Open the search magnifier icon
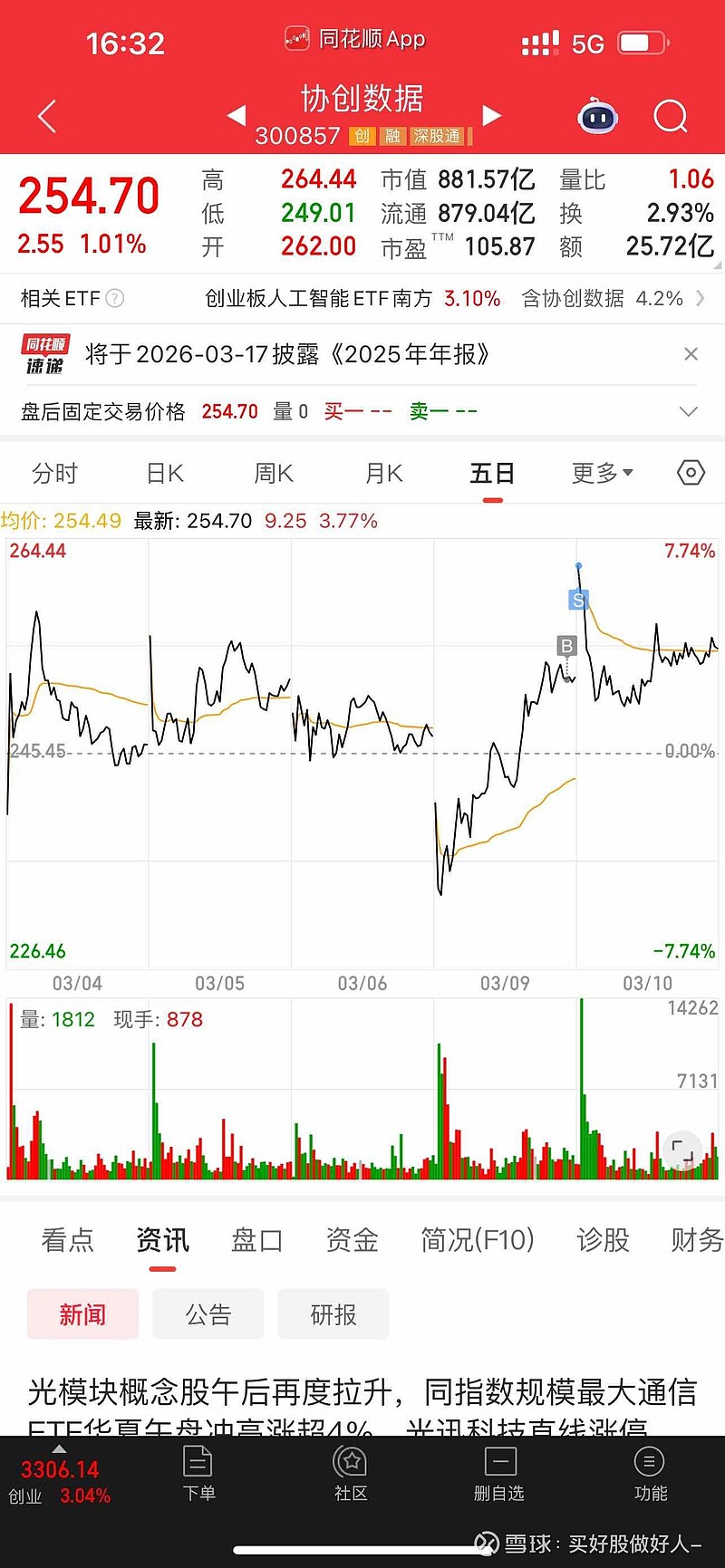Screen dimensions: 725x1568 671,116
